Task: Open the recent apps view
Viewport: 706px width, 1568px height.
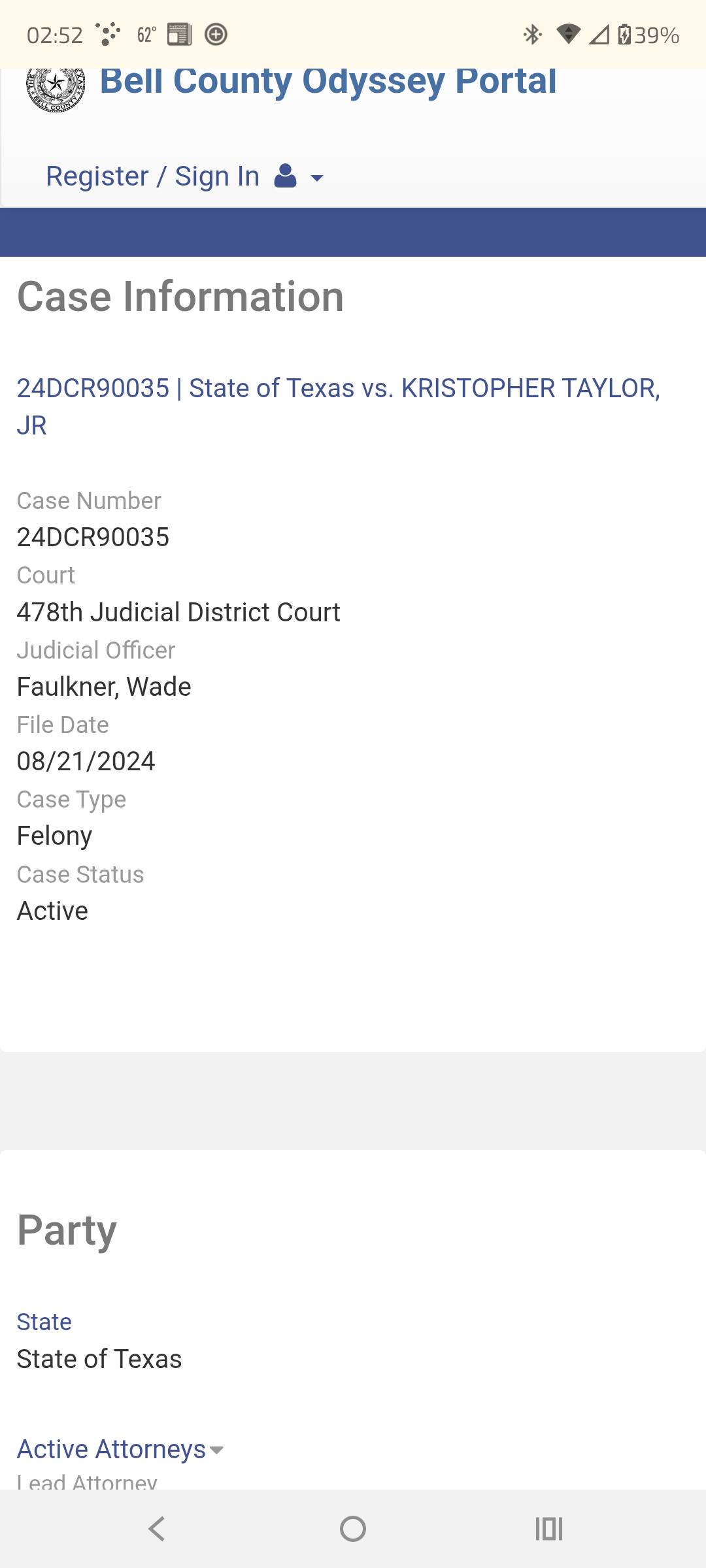Action: (x=549, y=1529)
